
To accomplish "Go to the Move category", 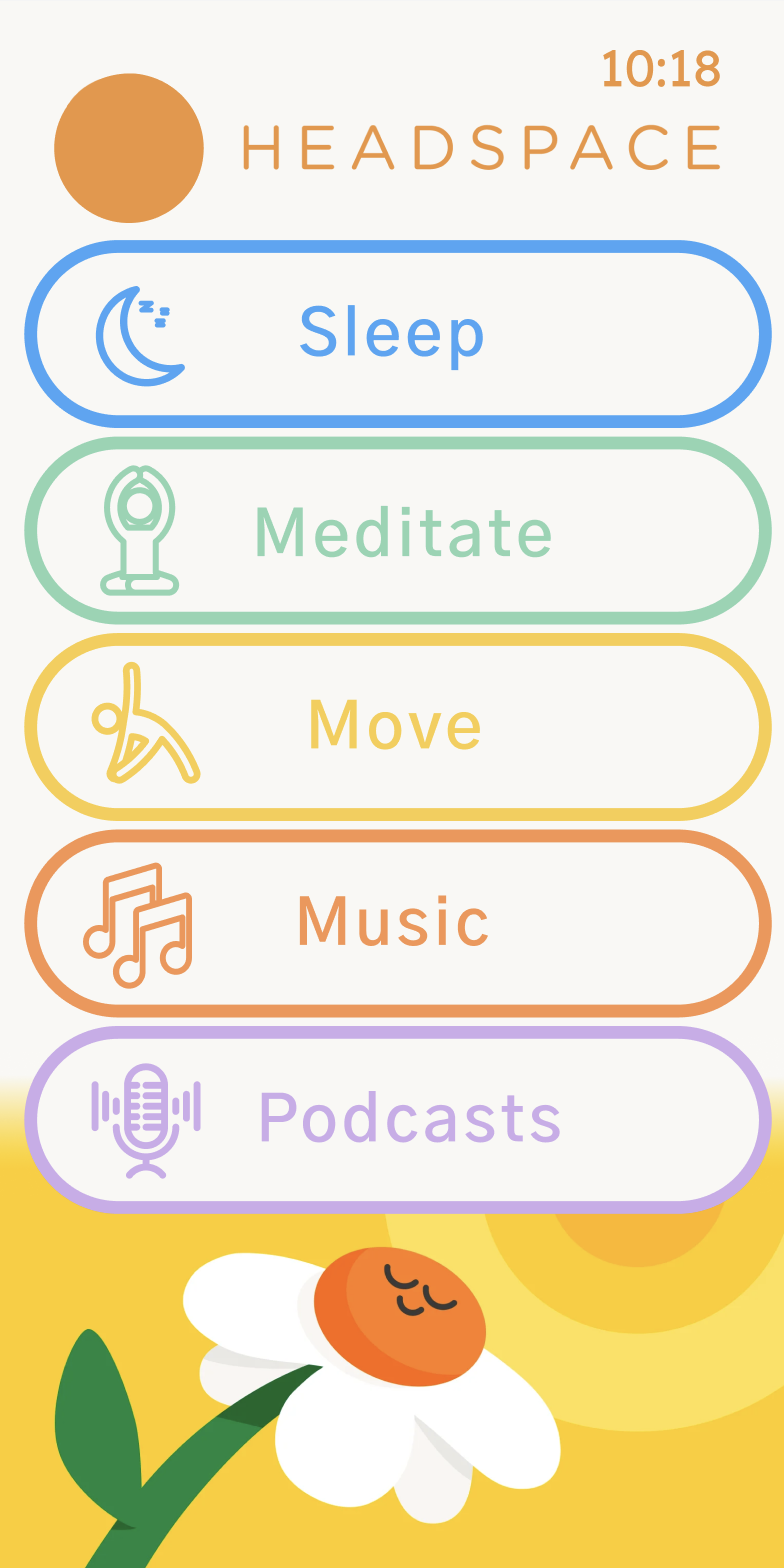I will (x=398, y=727).
